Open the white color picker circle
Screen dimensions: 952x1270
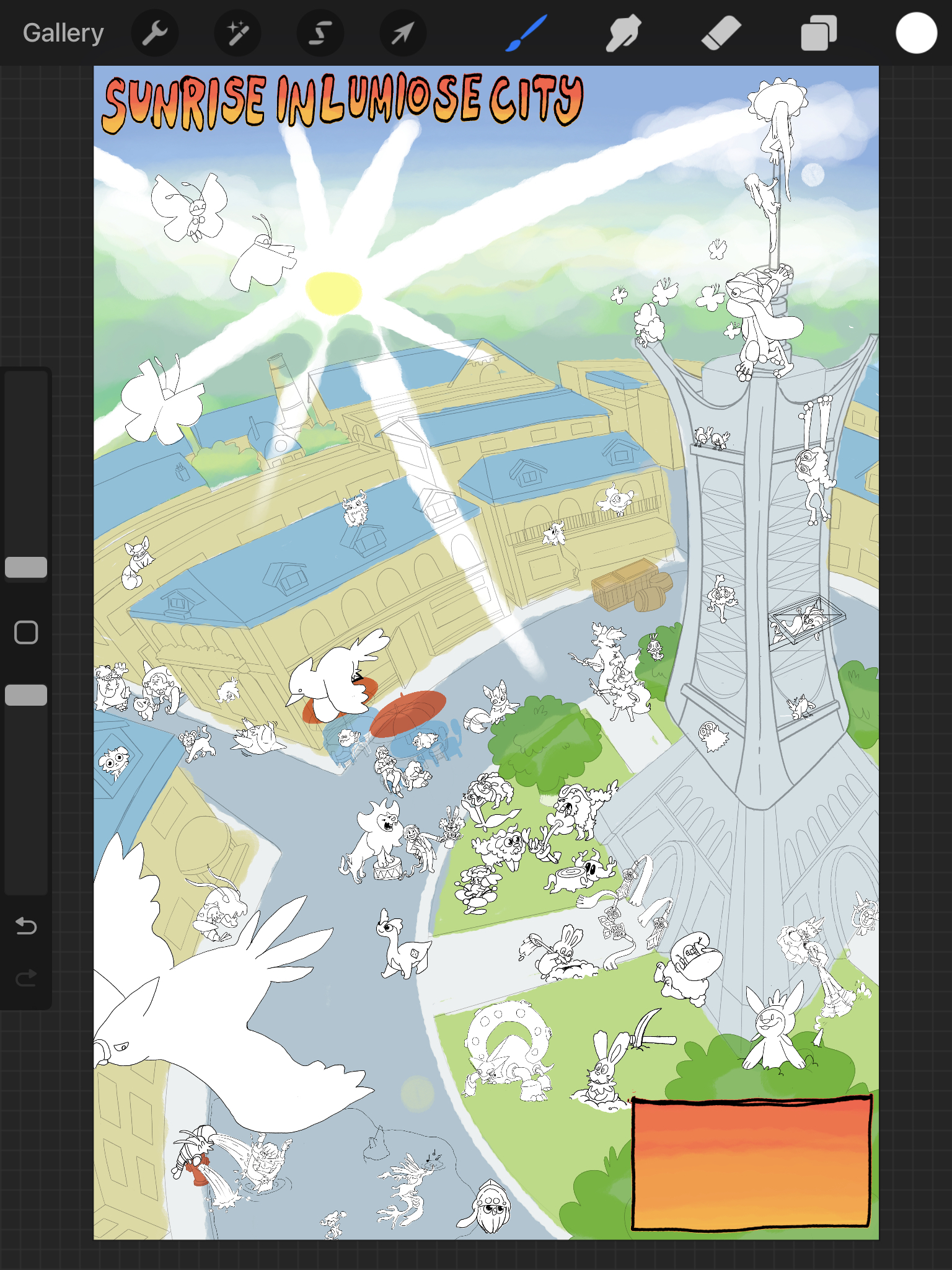[916, 33]
